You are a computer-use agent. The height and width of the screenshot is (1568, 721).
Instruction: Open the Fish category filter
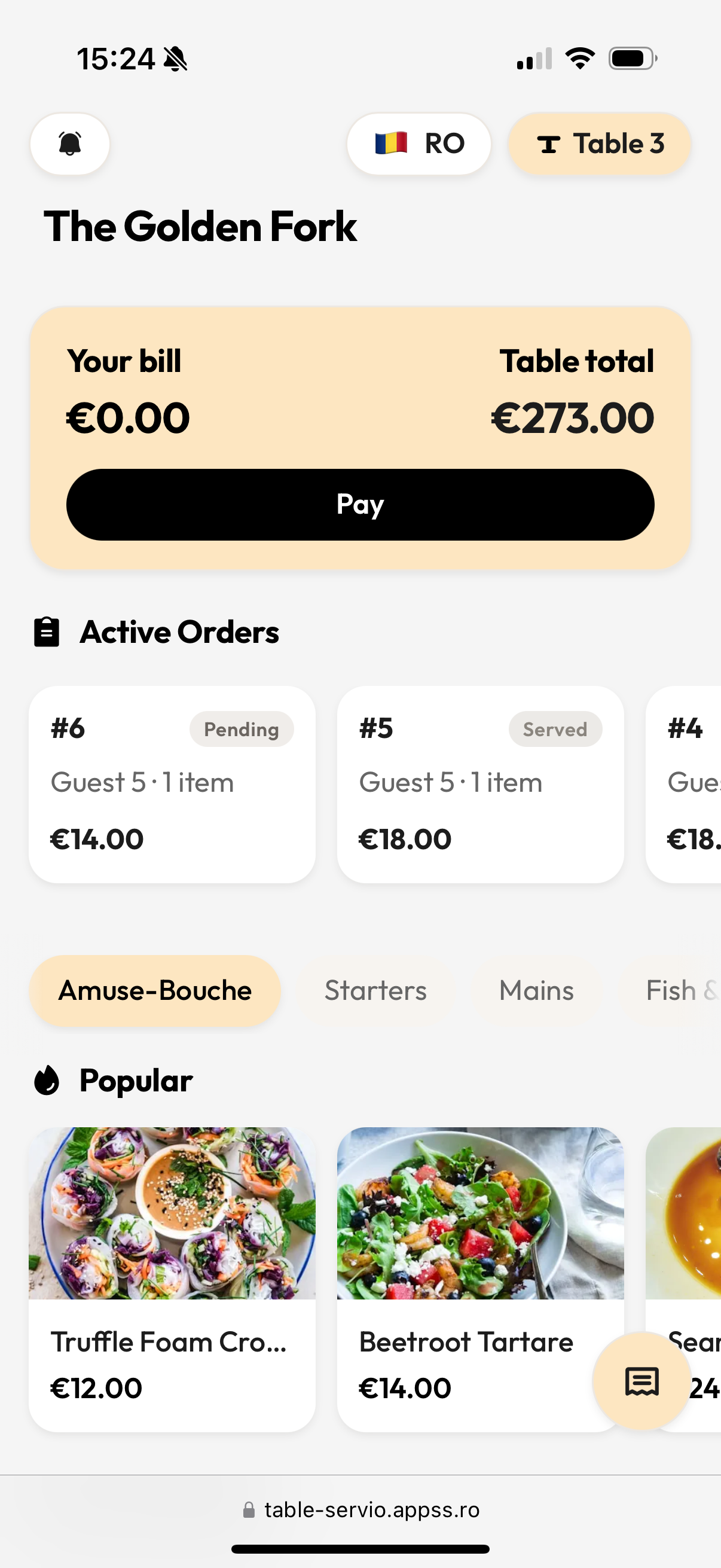click(x=676, y=990)
